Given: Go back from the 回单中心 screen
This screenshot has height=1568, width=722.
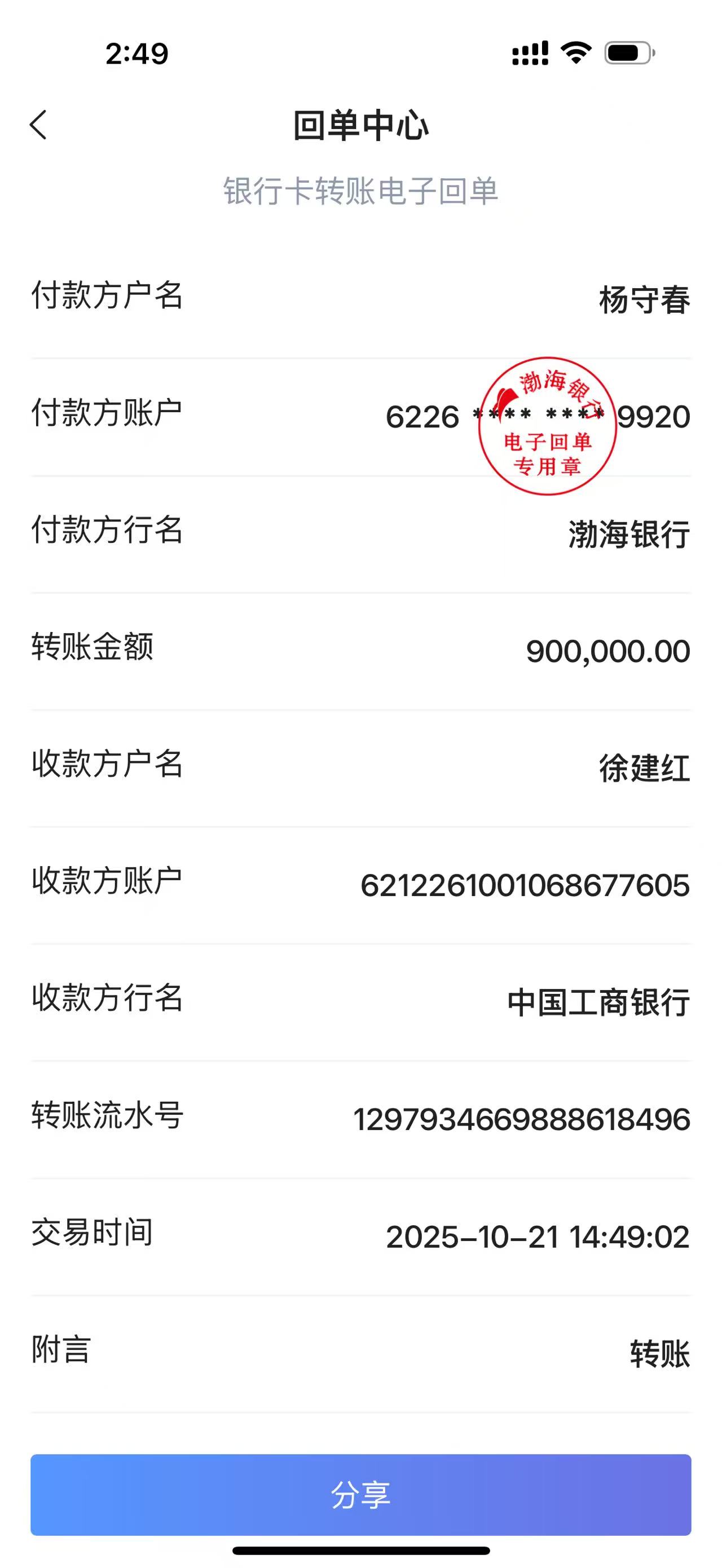Looking at the screenshot, I should click(38, 125).
